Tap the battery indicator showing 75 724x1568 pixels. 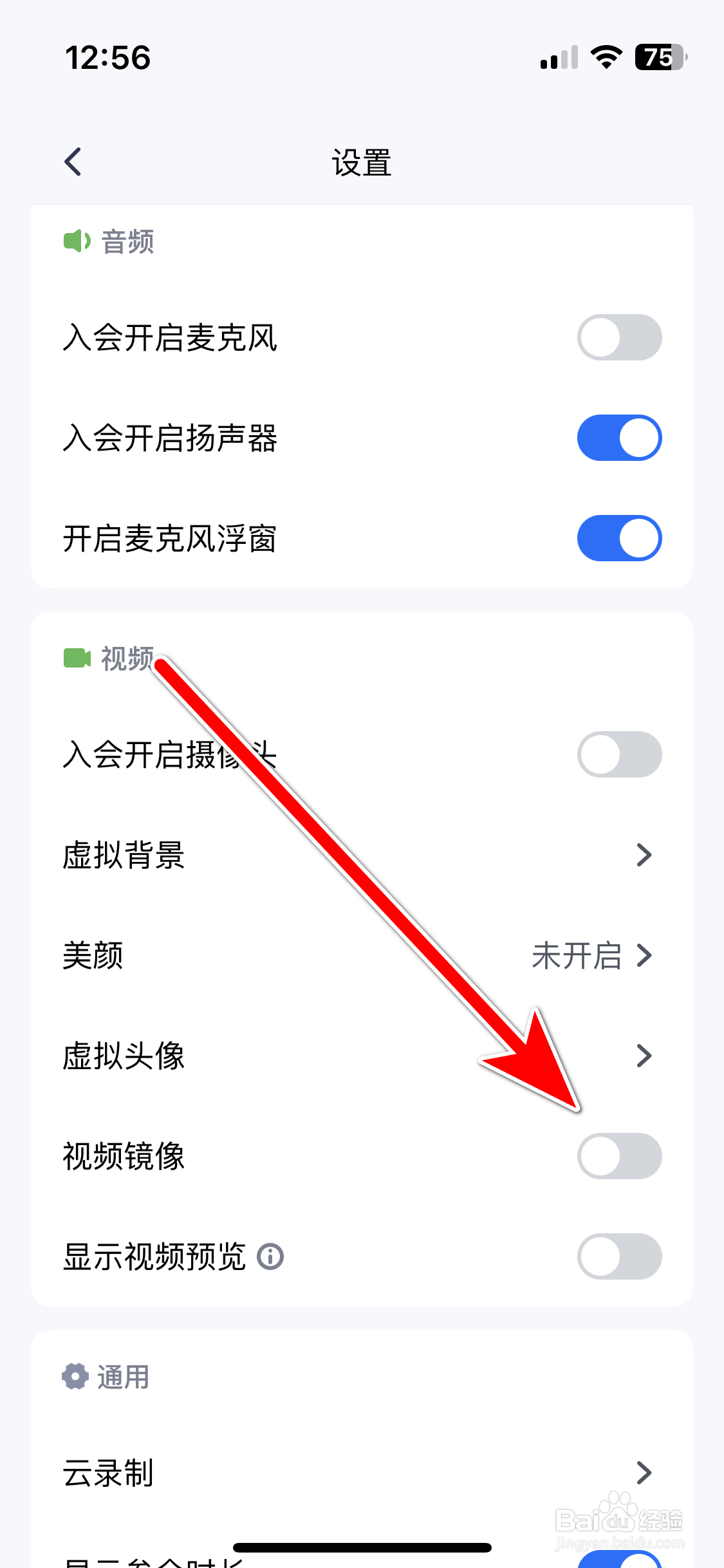tap(657, 57)
